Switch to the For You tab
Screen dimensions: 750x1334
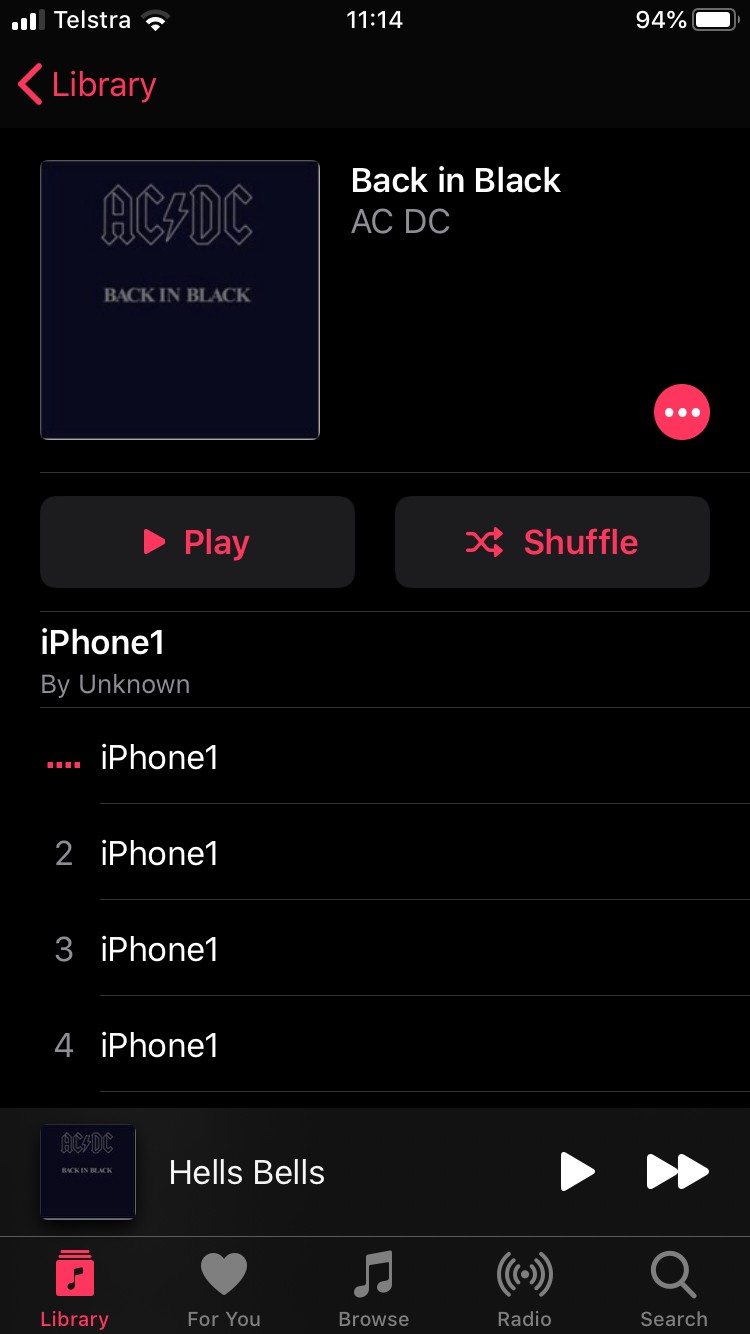coord(224,1289)
